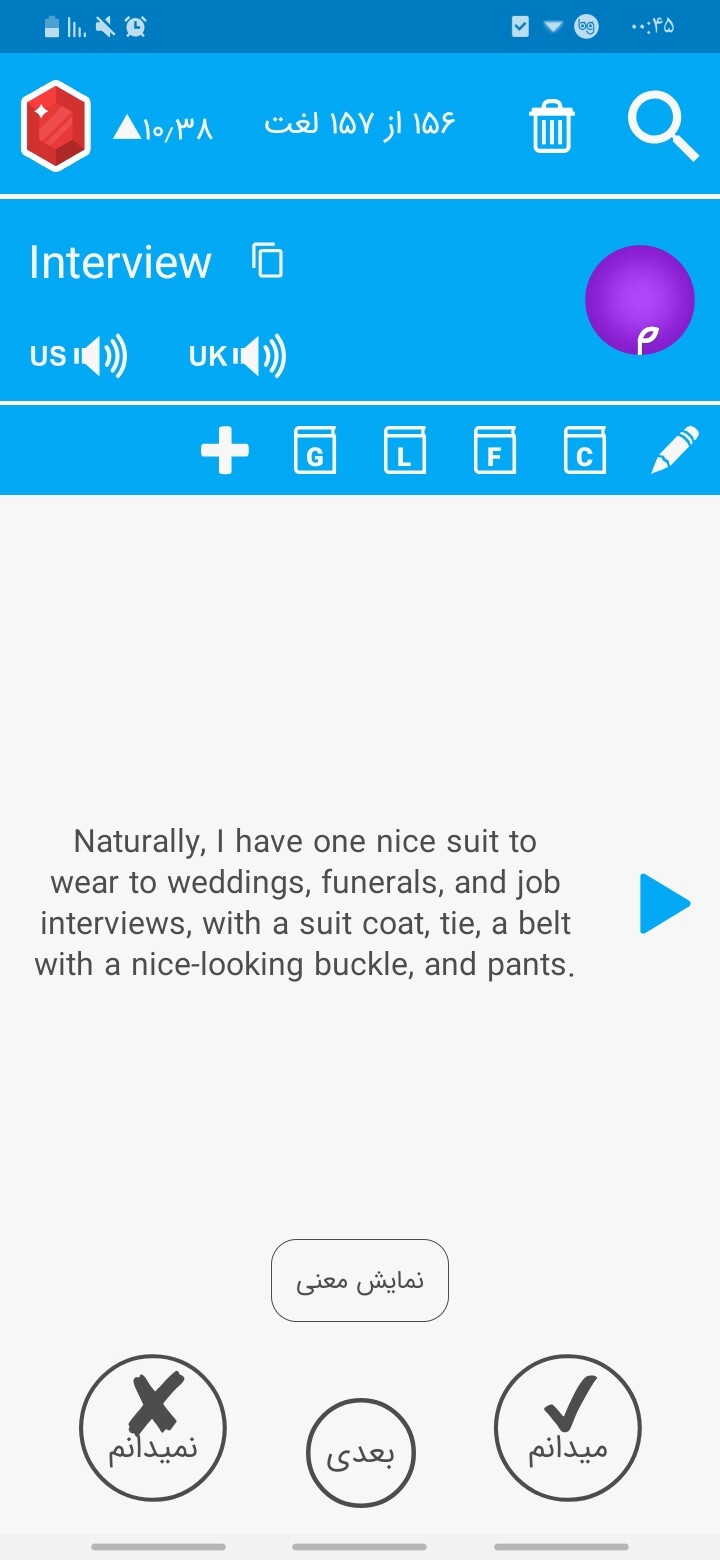Edit the word with pencil icon
Image resolution: width=720 pixels, height=1560 pixels.
[x=675, y=451]
